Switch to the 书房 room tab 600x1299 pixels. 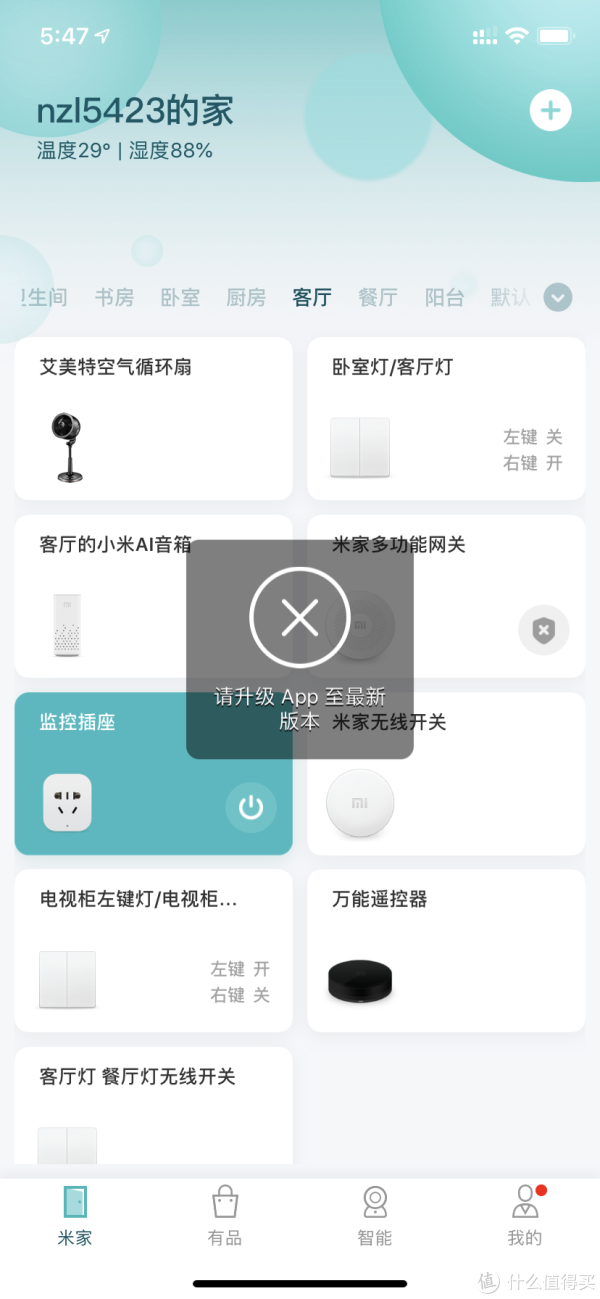(x=114, y=298)
